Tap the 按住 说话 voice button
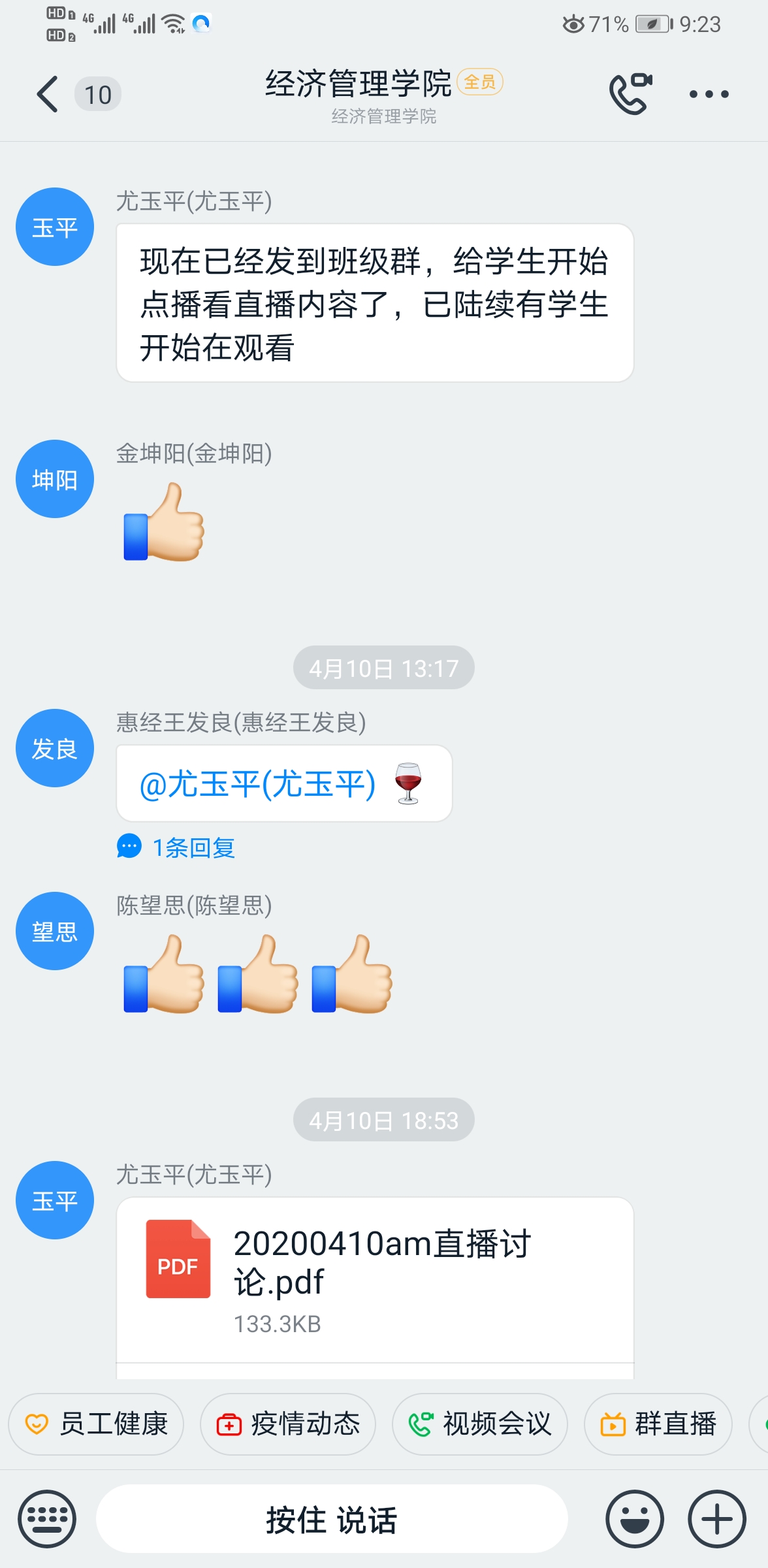This screenshot has width=768, height=1568. [332, 1519]
